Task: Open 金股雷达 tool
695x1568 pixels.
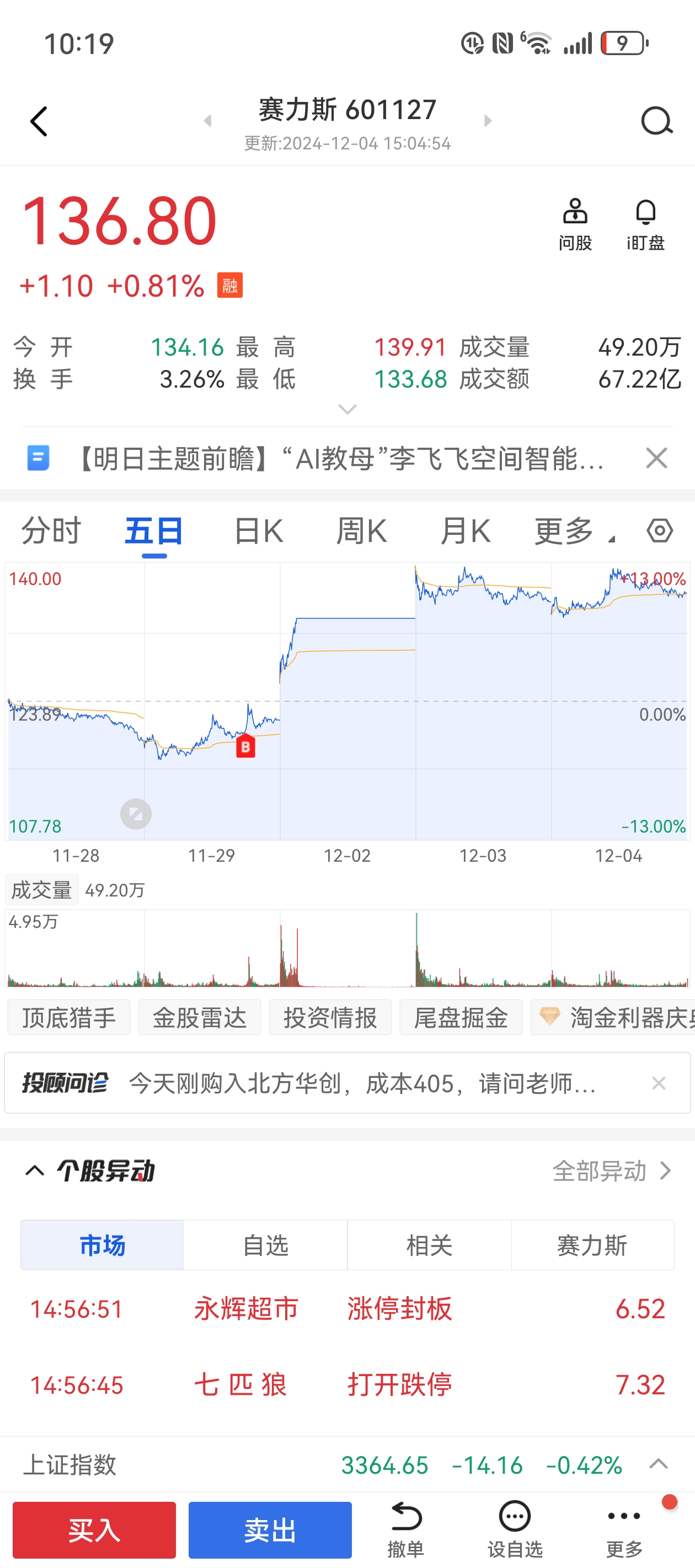Action: click(200, 1017)
